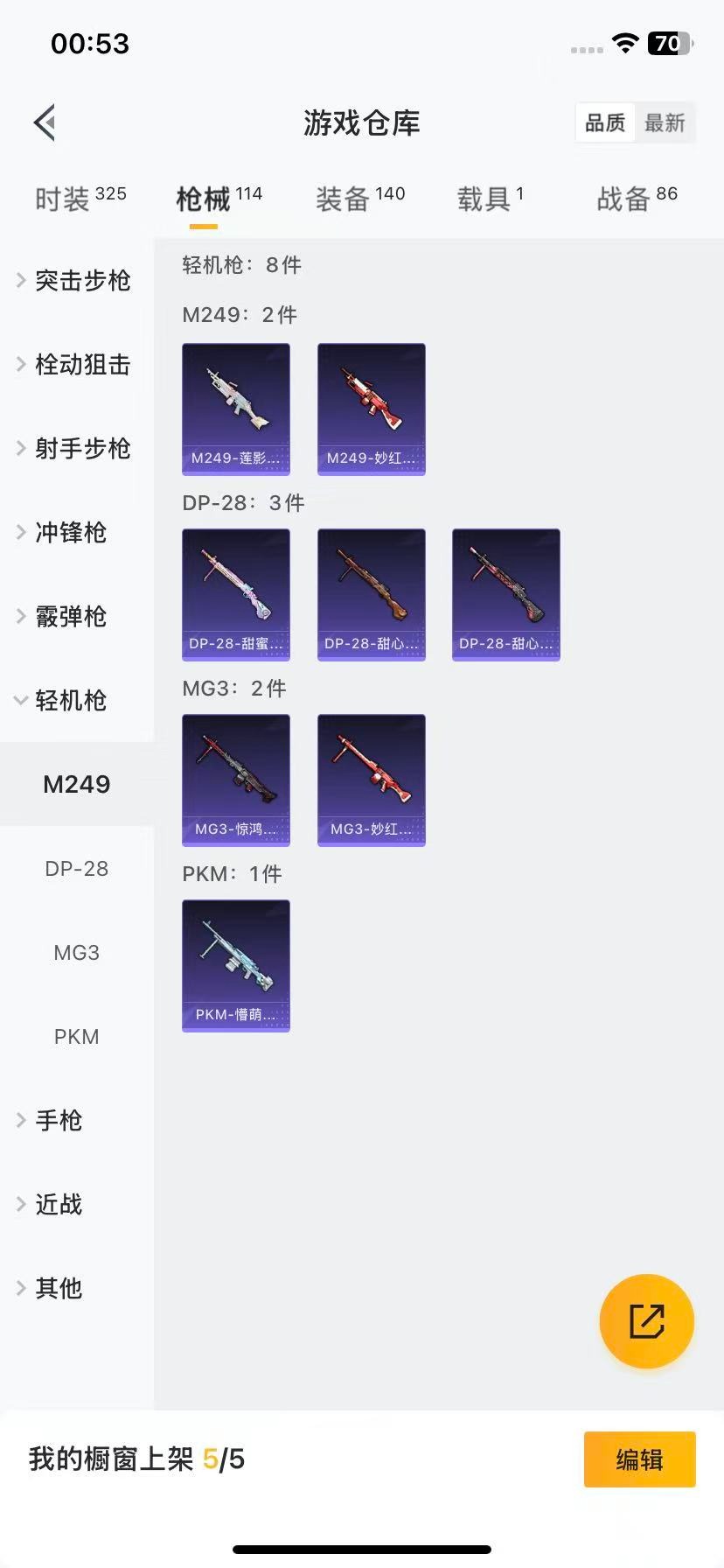Switch to the 时装 tab
Viewport: 724px width, 1568px height.
[x=80, y=199]
